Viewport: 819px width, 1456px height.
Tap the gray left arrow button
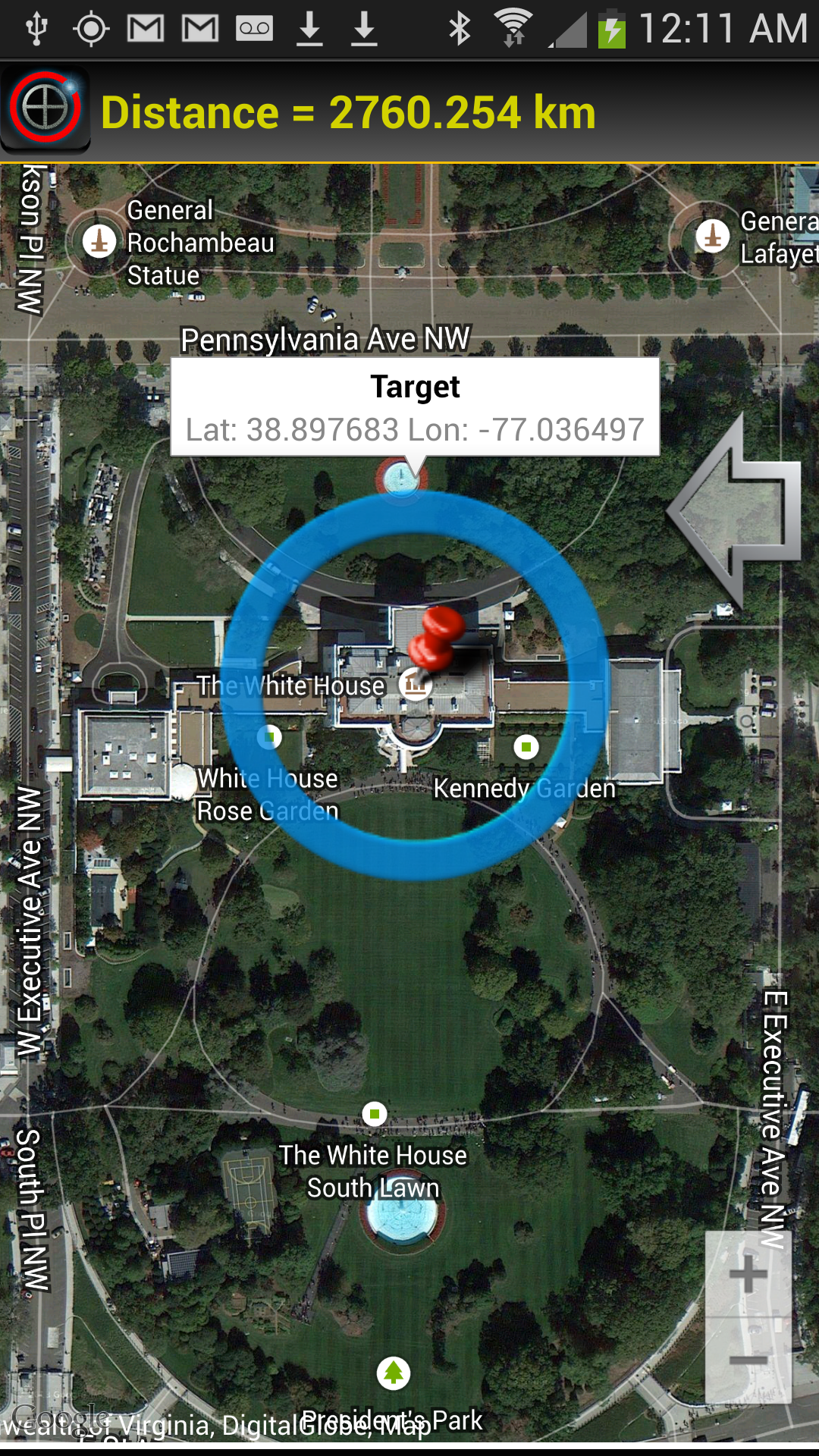(734, 511)
